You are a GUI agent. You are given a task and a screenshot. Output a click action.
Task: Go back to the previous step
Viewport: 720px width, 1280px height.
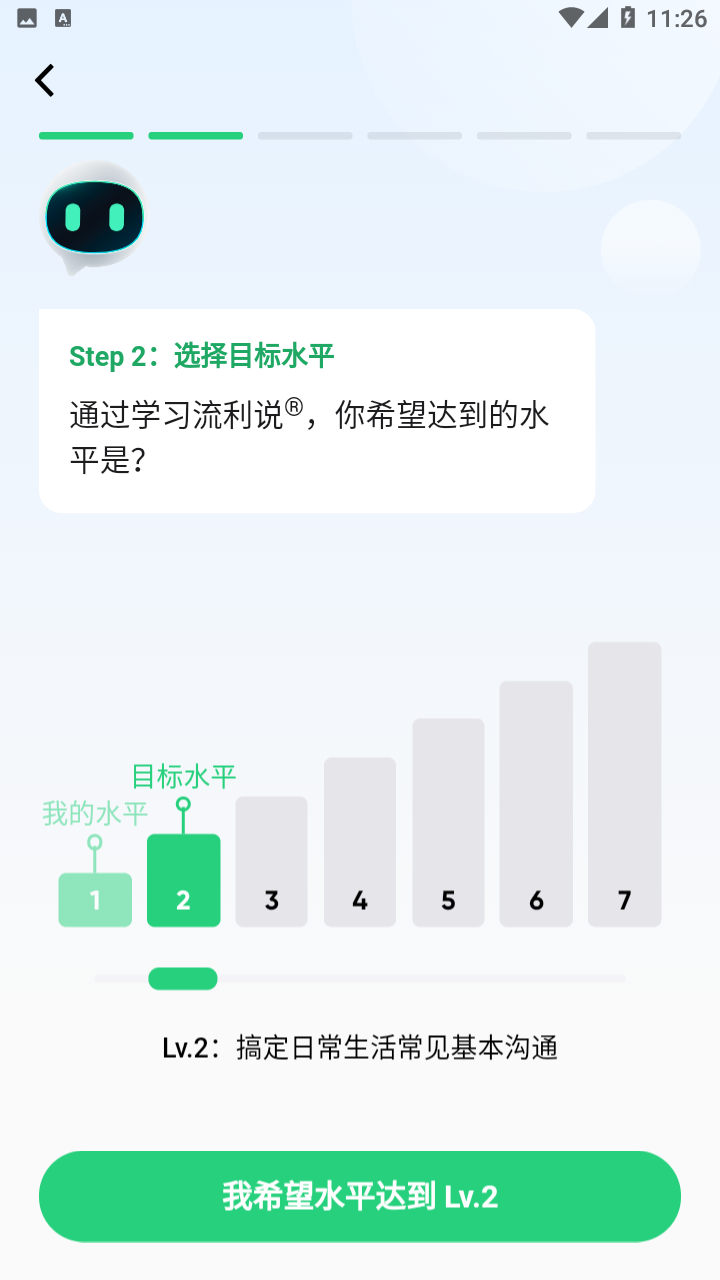[x=45, y=80]
